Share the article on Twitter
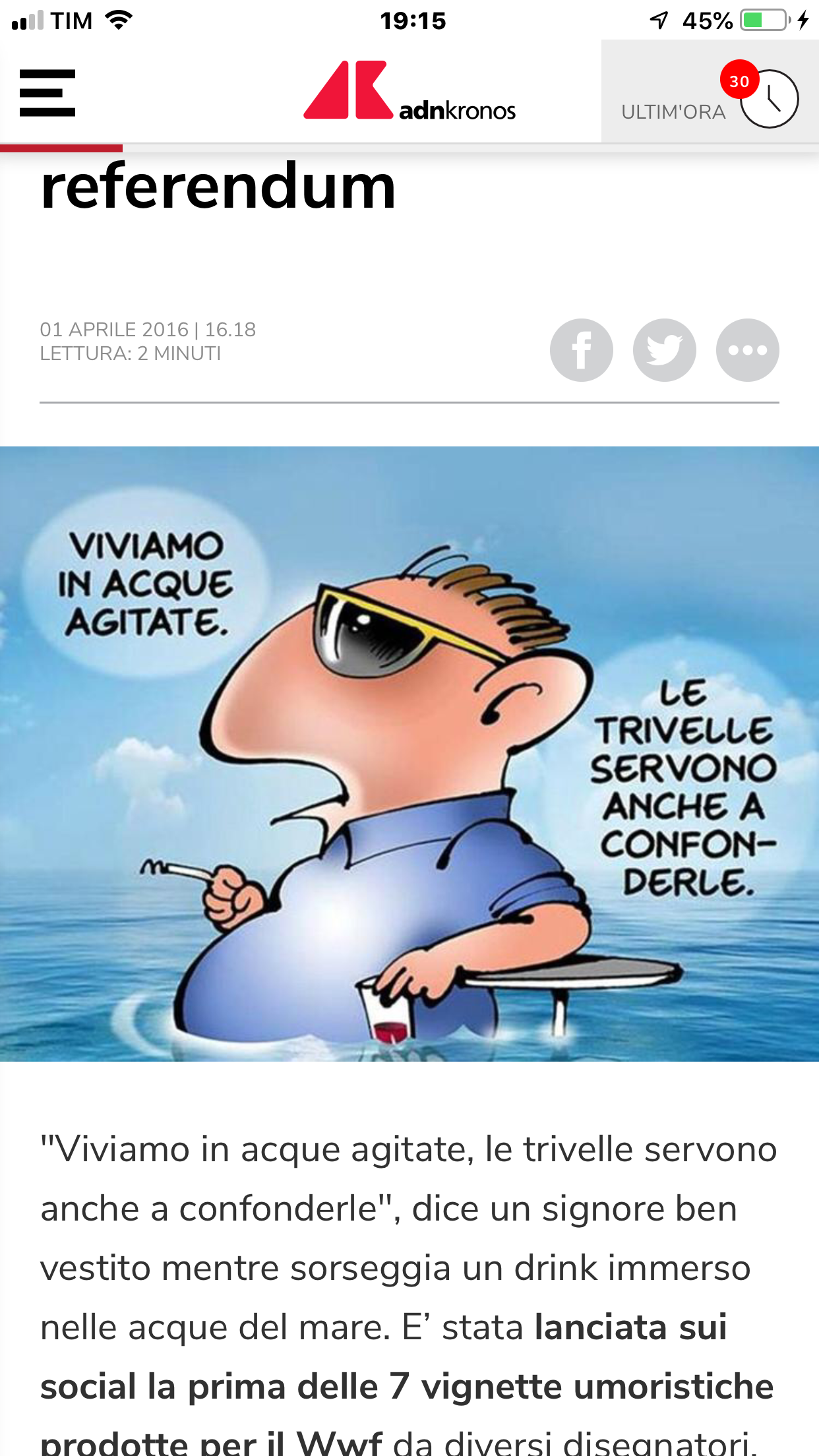Screen dimensions: 819x1456 click(665, 350)
